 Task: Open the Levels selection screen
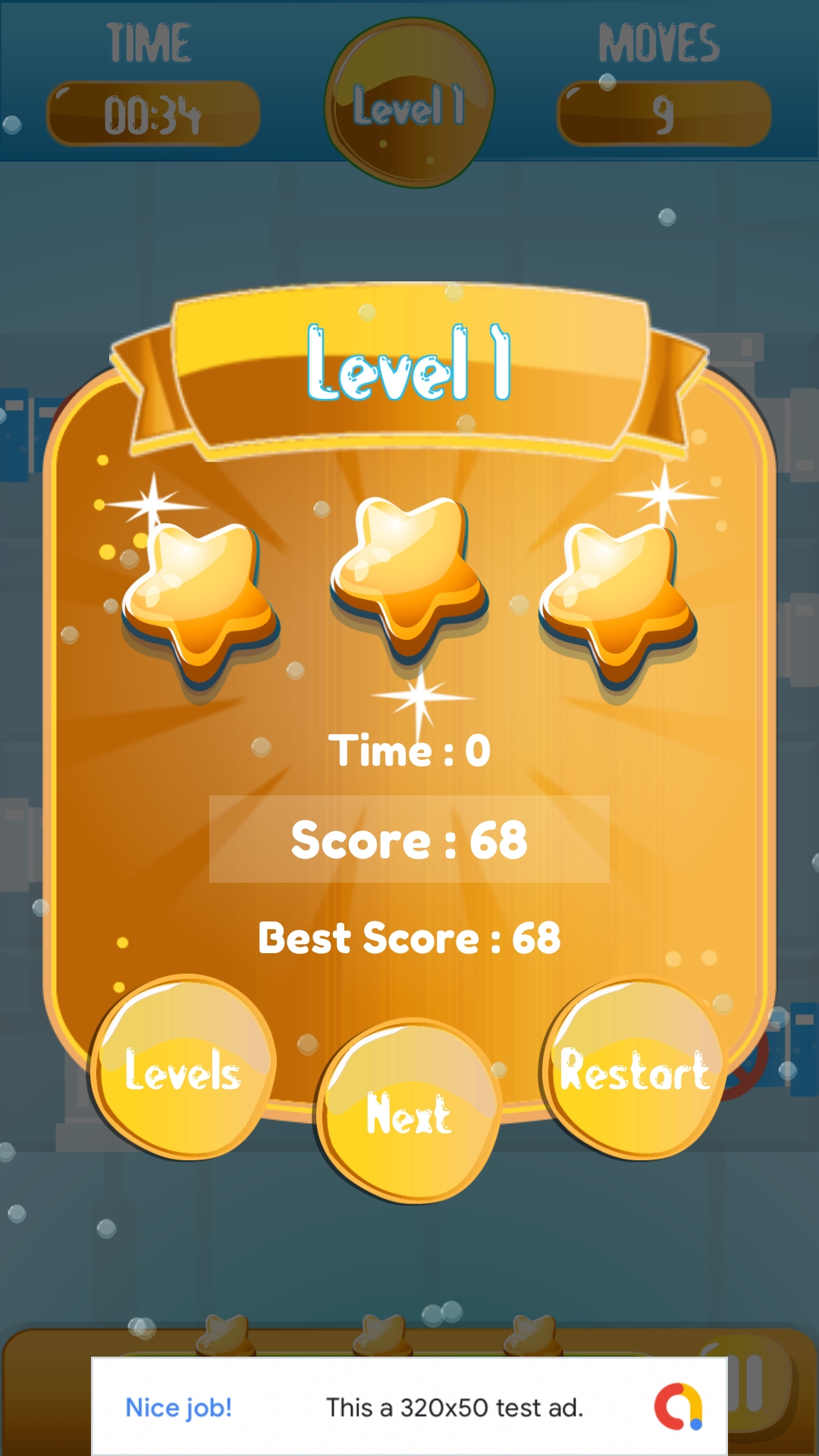point(182,1068)
